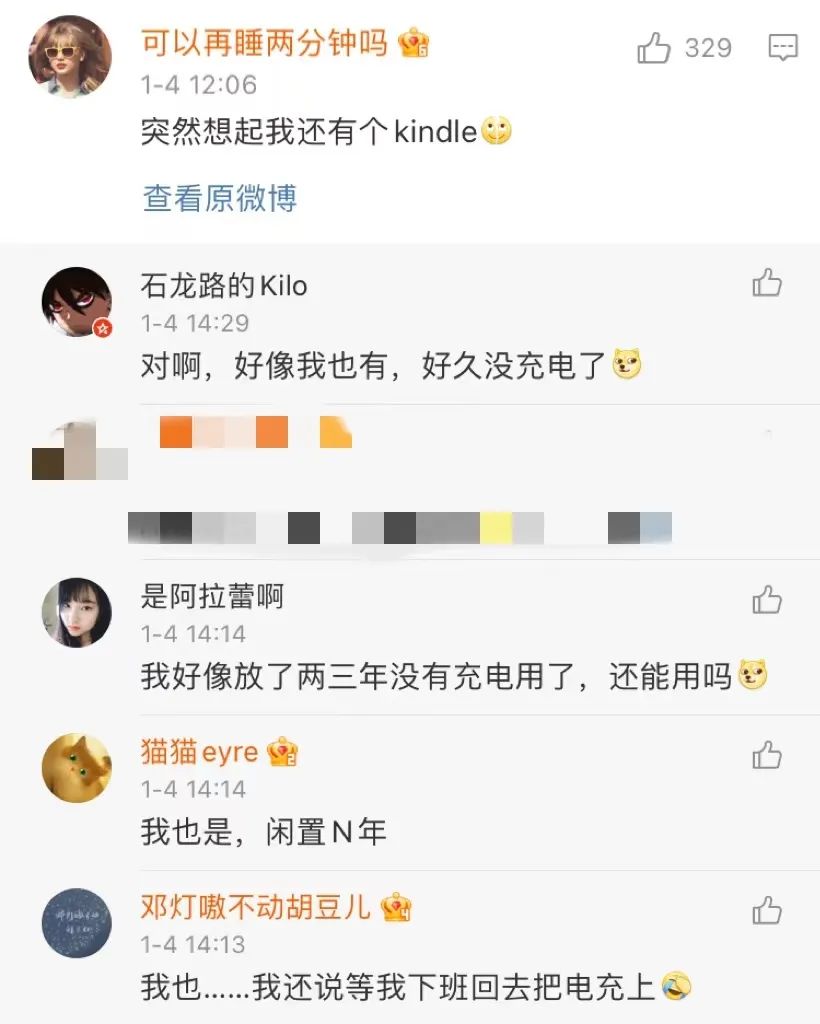Click the username 石龙路的Kilo
The width and height of the screenshot is (820, 1024).
(x=222, y=285)
